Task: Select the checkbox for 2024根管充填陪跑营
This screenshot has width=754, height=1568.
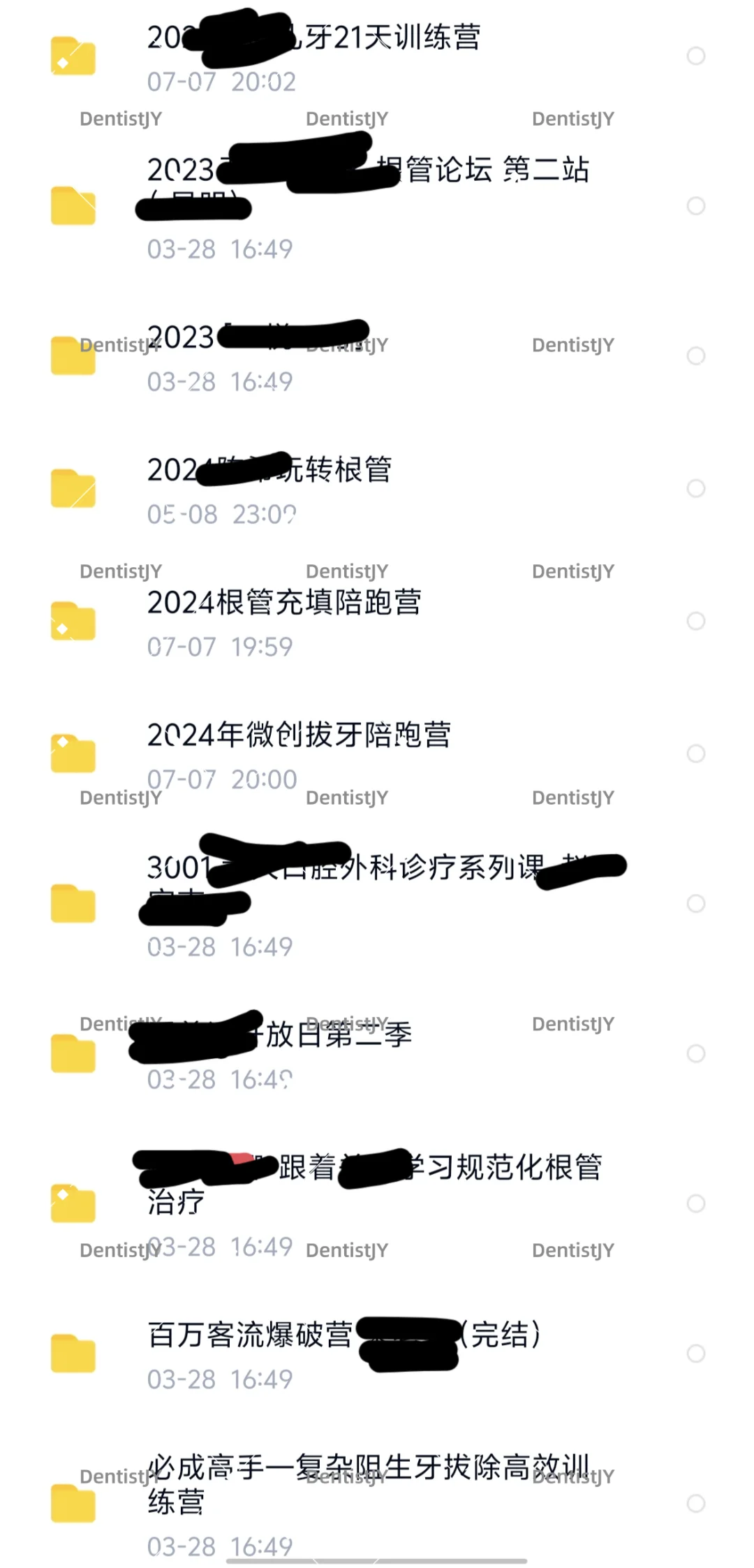Action: 696,621
